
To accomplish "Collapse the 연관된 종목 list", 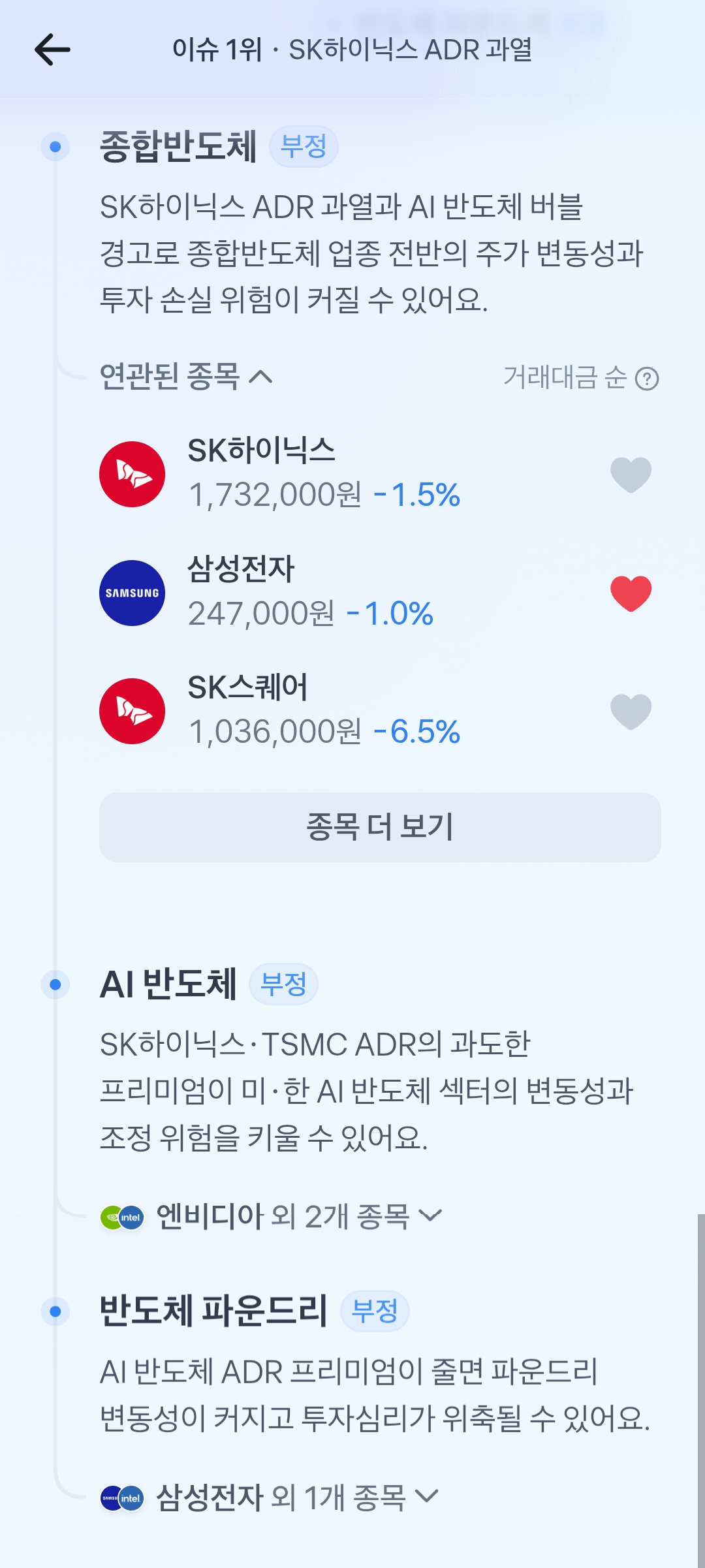I will point(186,377).
